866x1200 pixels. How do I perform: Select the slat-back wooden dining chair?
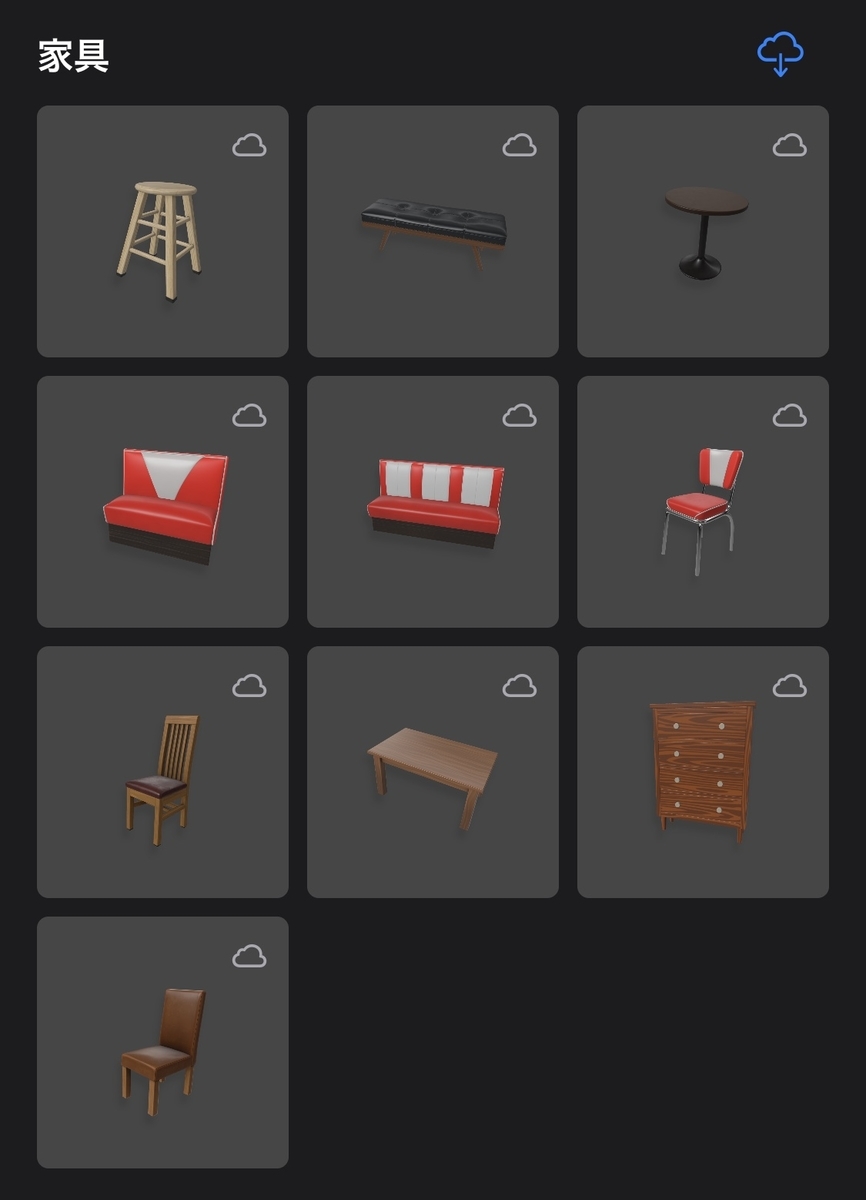pos(162,772)
